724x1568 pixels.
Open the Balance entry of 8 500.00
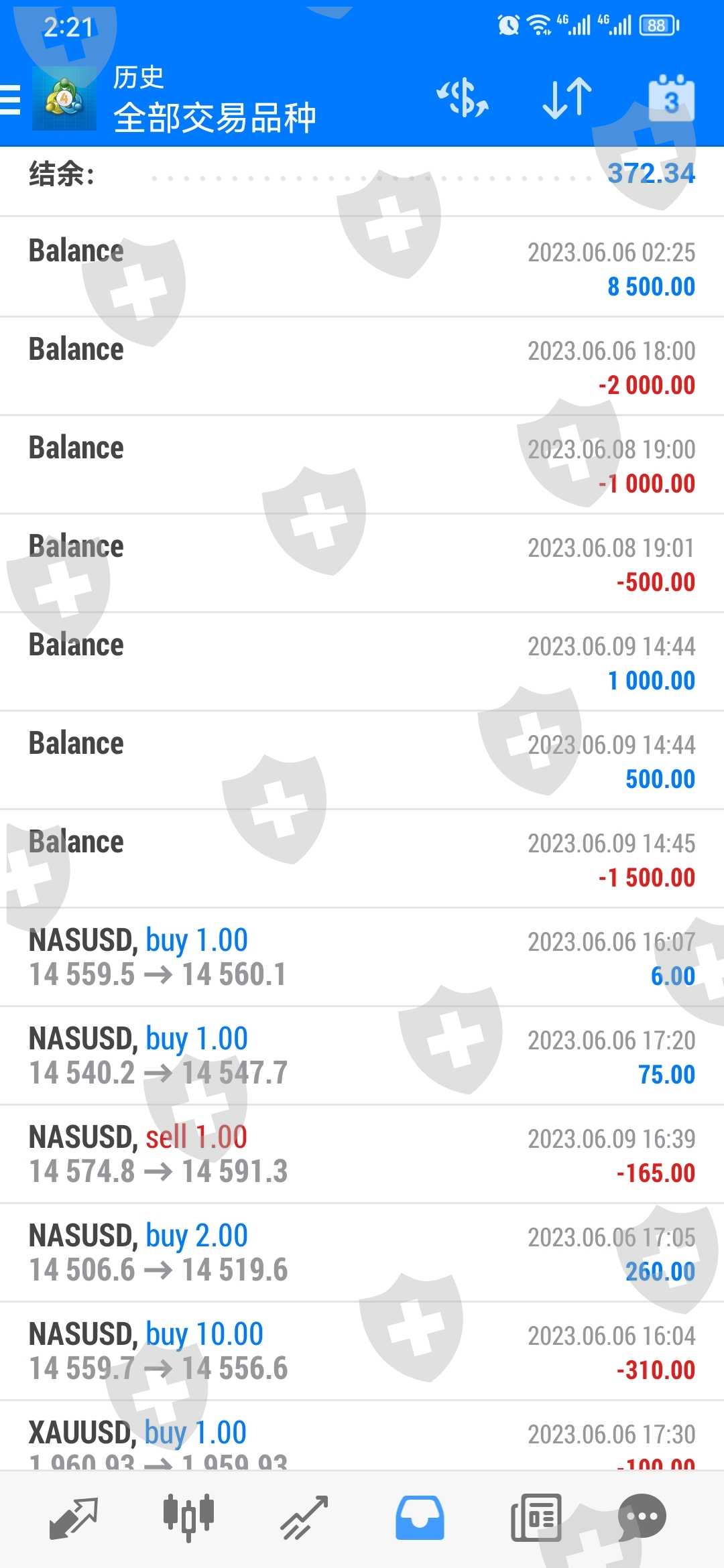pyautogui.click(x=362, y=267)
